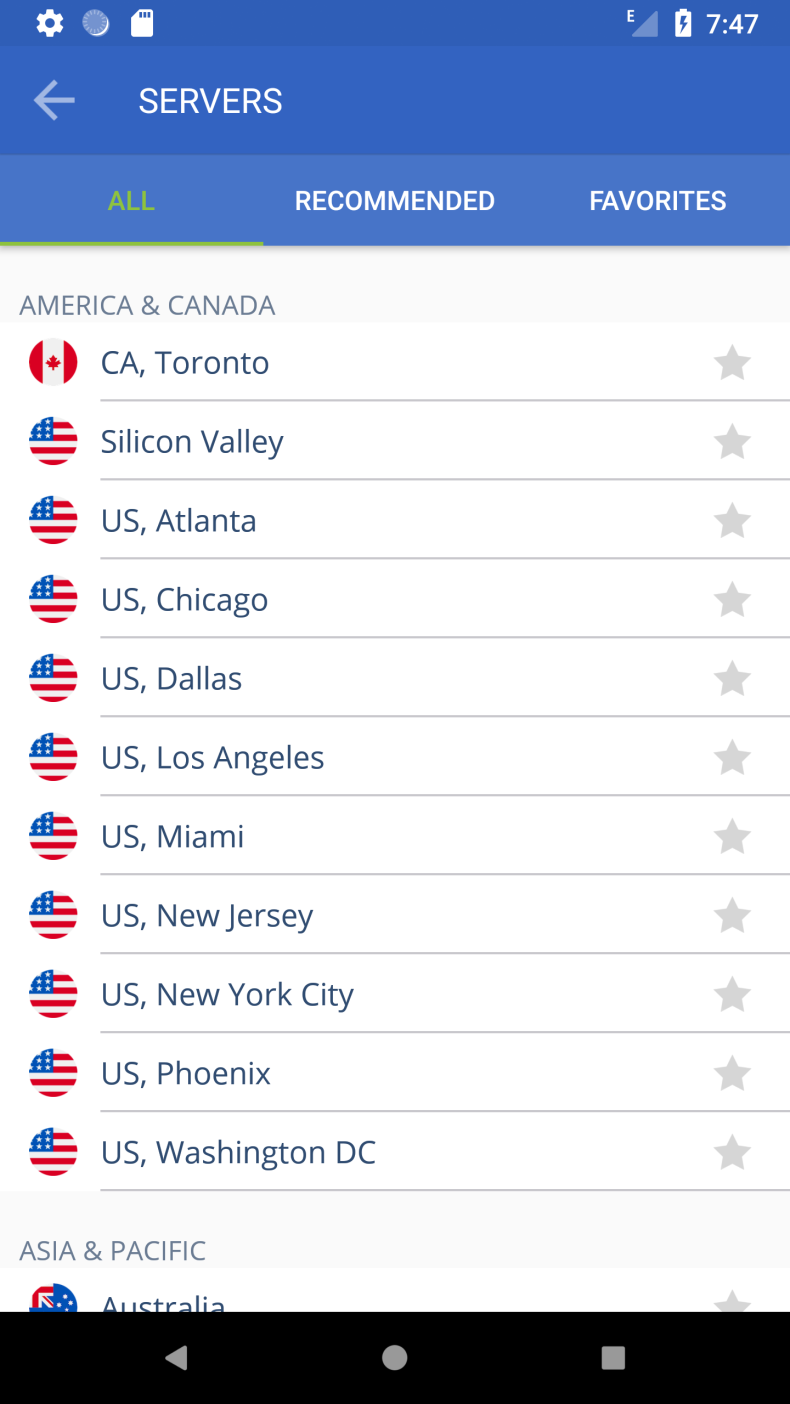Viewport: 790px width, 1404px height.
Task: Tap the US, New Jersey row
Action: 395,915
